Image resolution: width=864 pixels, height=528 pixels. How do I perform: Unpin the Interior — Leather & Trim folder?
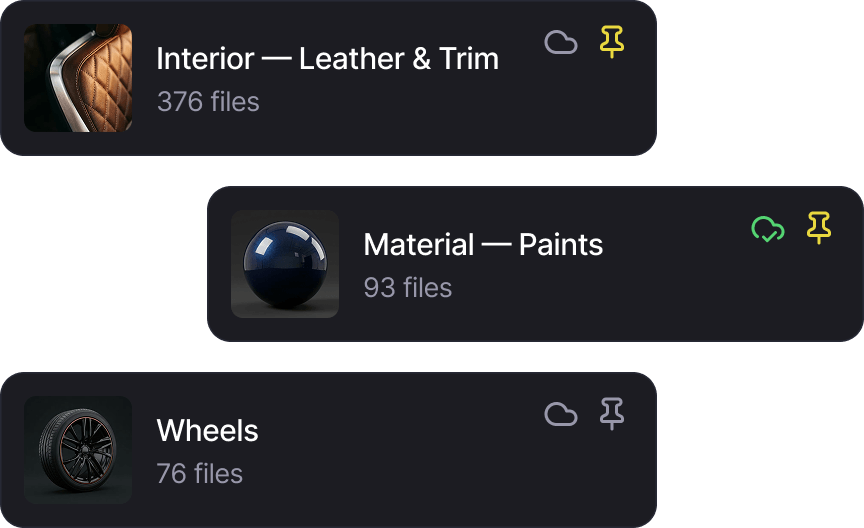(612, 42)
